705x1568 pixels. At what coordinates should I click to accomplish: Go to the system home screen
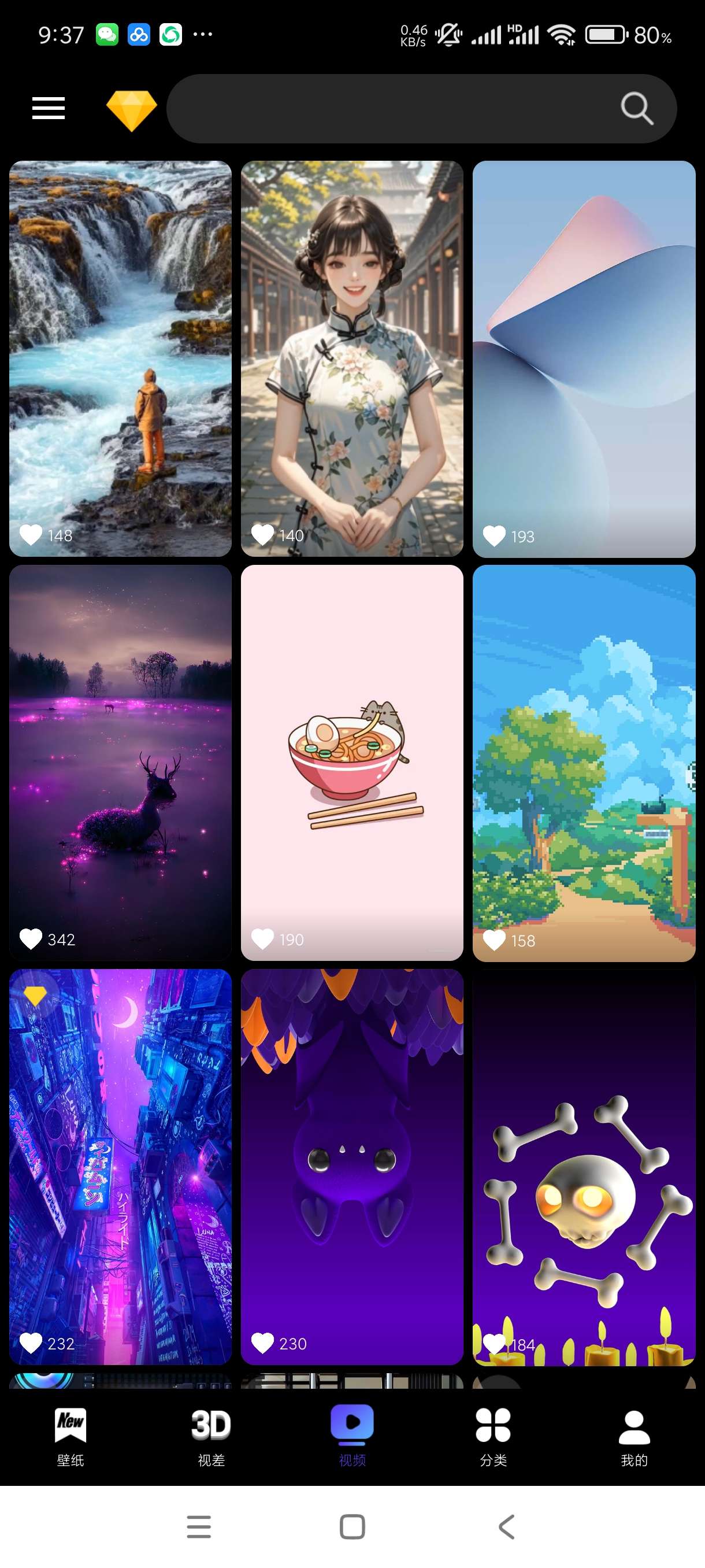(352, 1526)
